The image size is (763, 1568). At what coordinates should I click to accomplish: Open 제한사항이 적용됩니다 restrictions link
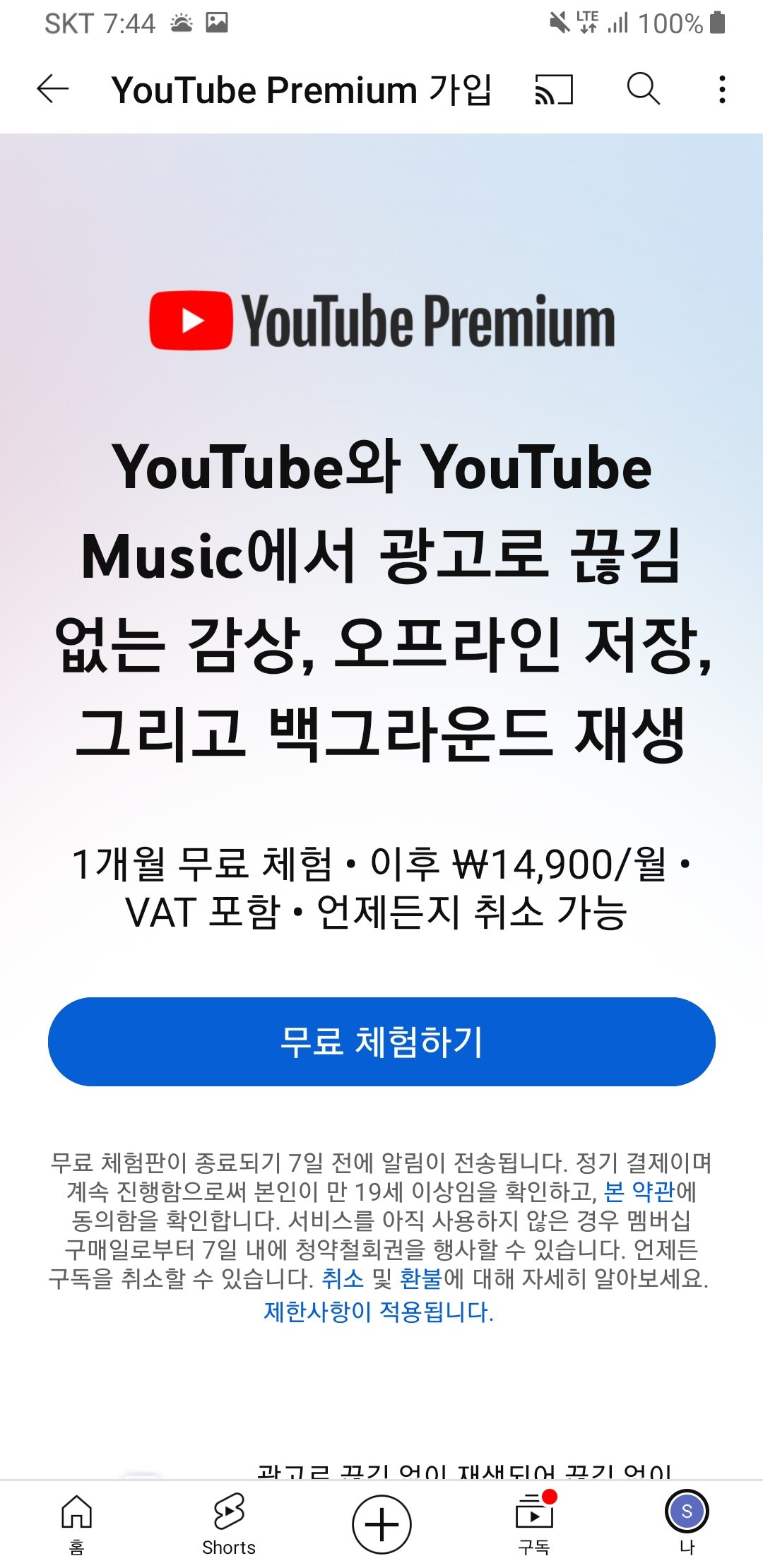tap(379, 1312)
